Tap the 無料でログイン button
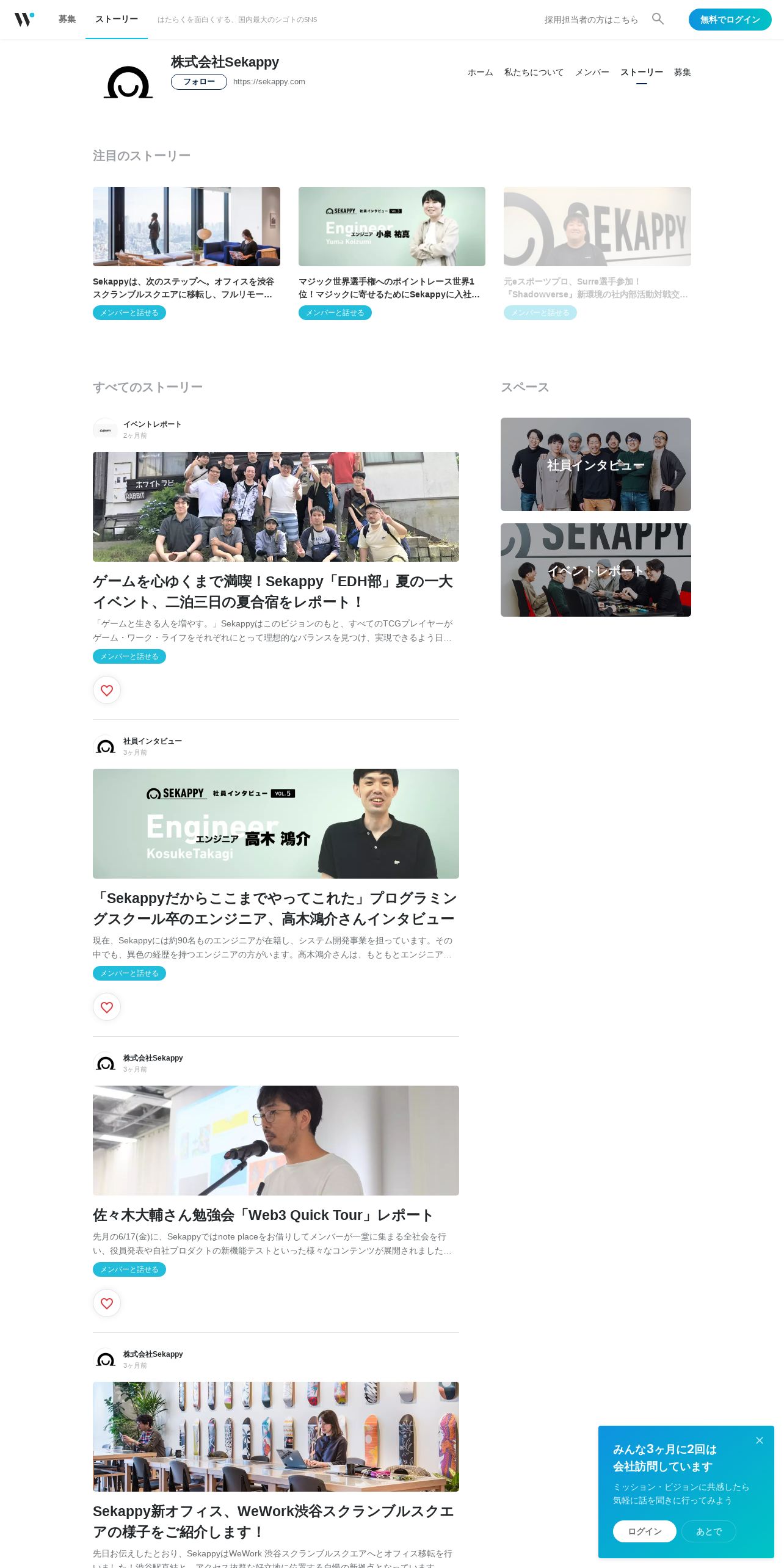The height and width of the screenshot is (1568, 784). pos(730,20)
